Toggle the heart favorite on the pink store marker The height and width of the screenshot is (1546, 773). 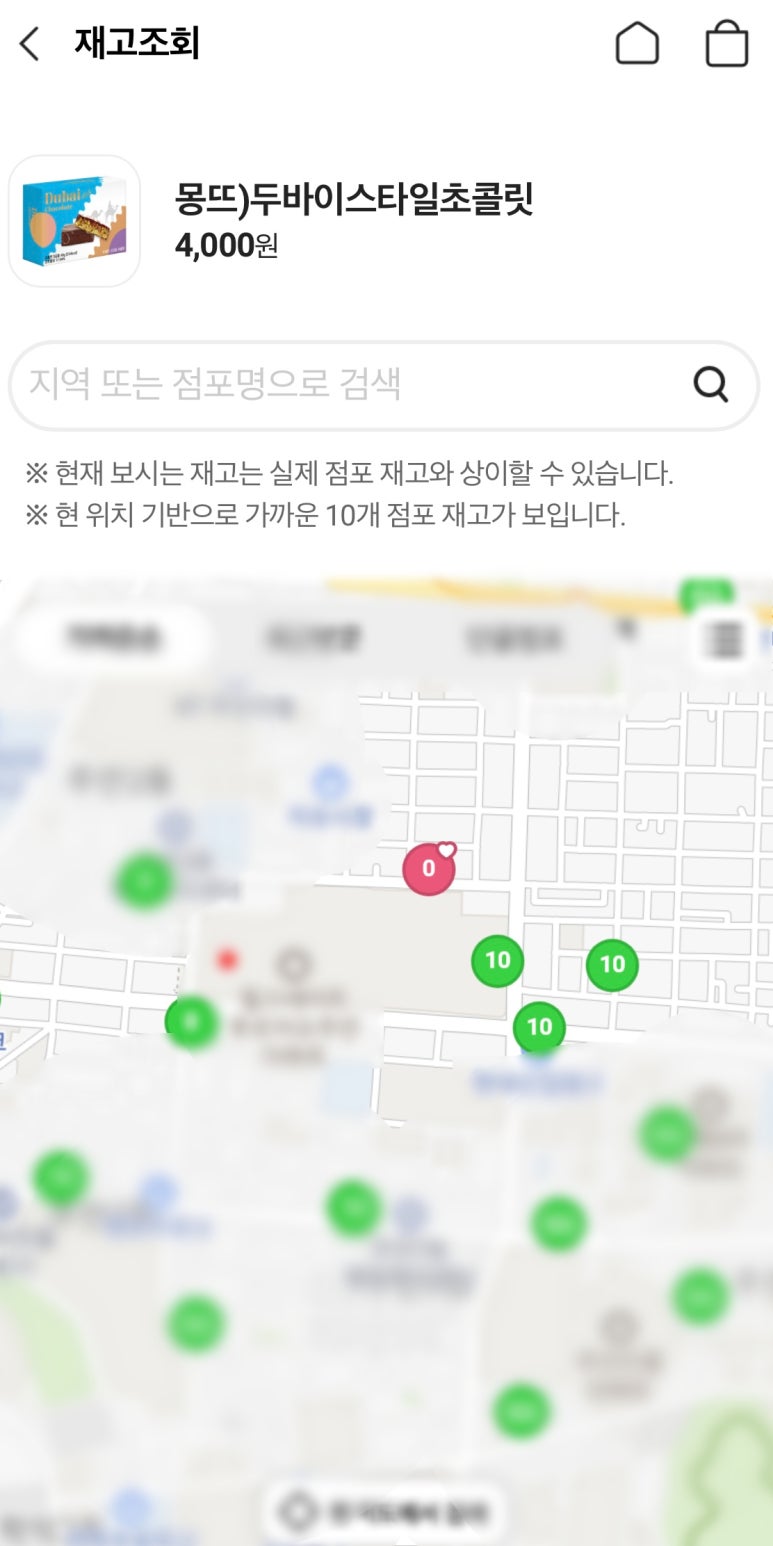[449, 849]
